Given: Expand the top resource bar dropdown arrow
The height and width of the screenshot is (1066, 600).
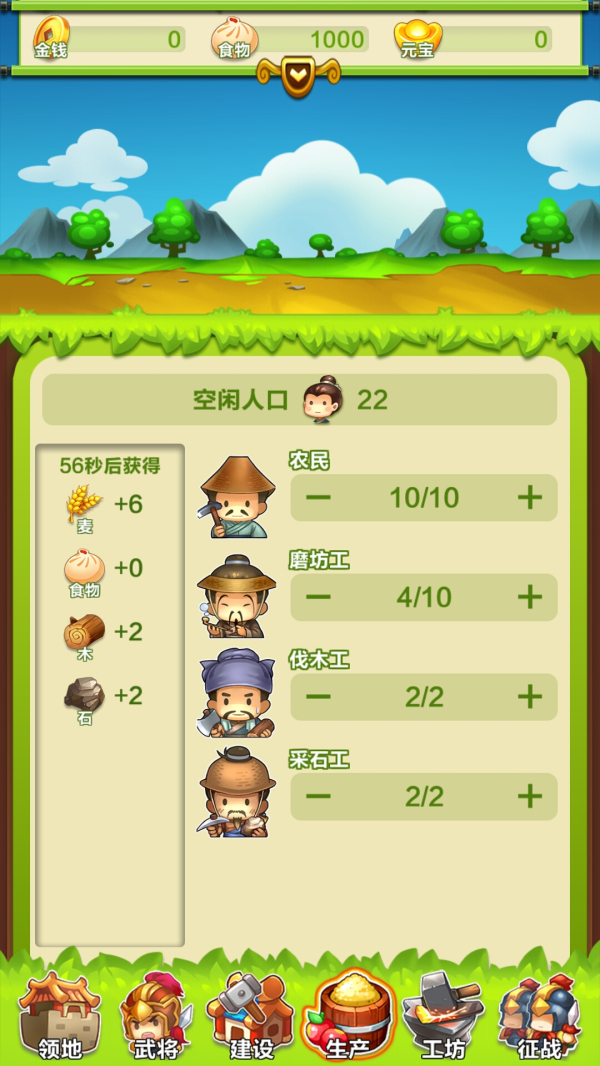Looking at the screenshot, I should point(298,76).
